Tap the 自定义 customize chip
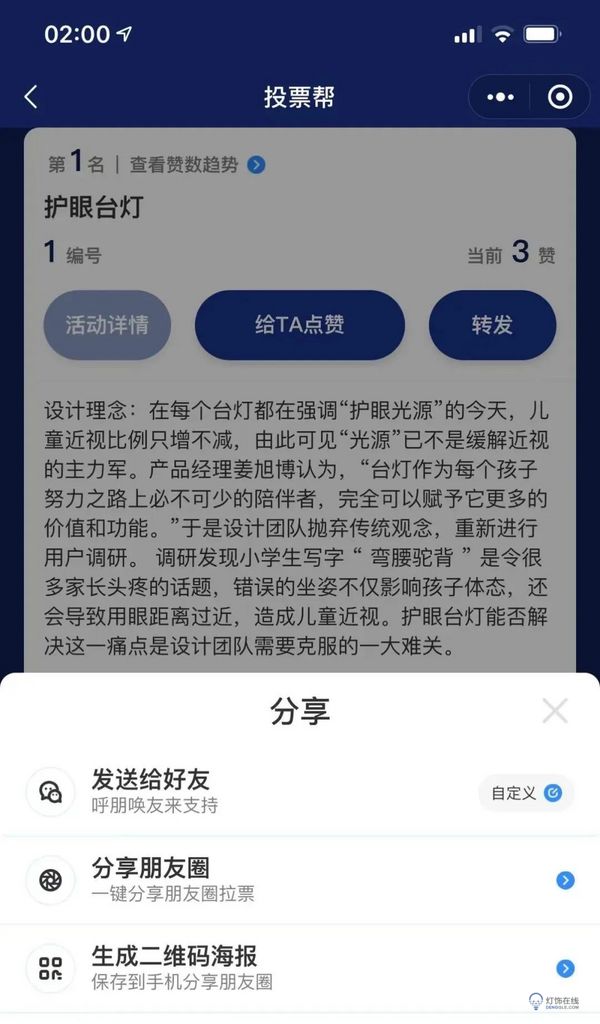The width and height of the screenshot is (600, 1024). pyautogui.click(x=526, y=793)
